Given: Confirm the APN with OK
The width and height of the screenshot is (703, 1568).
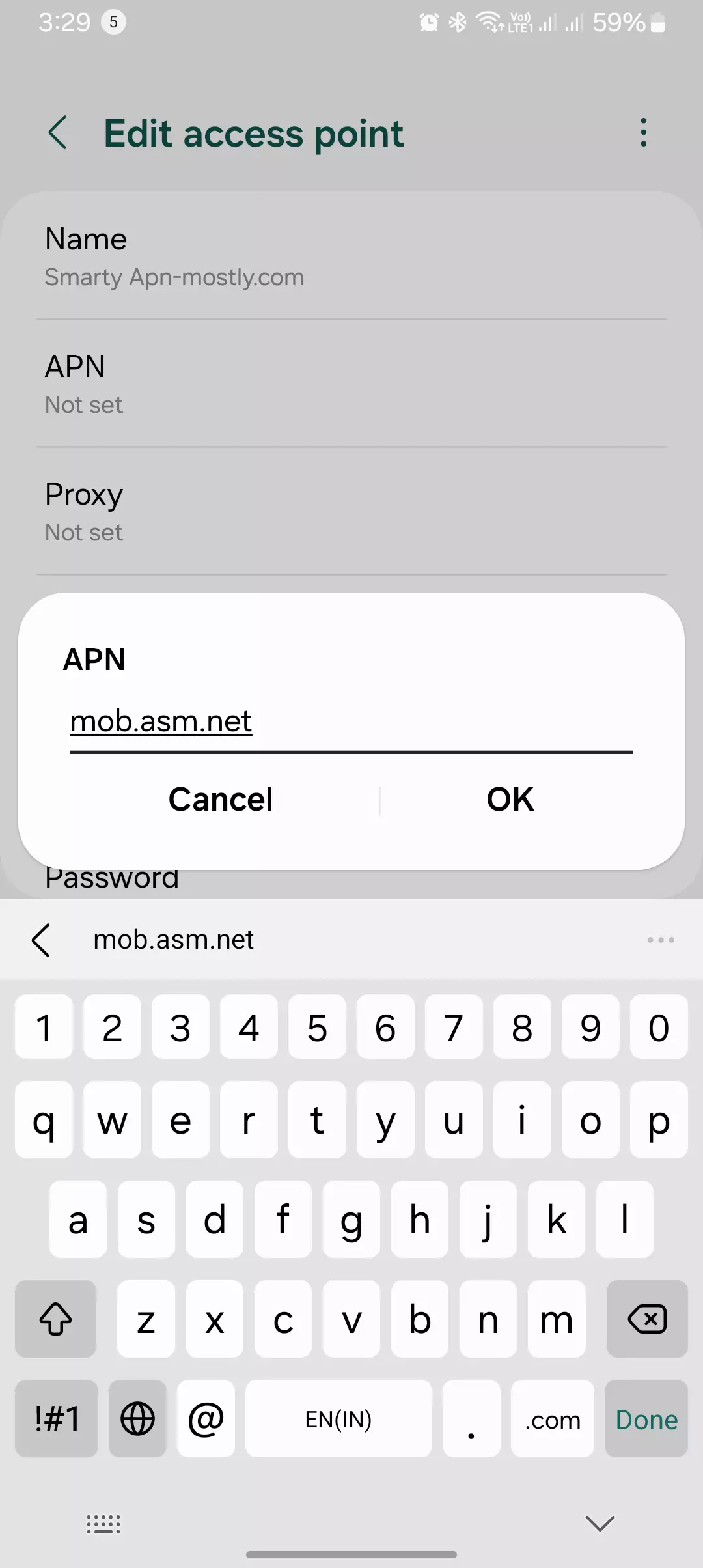Looking at the screenshot, I should [510, 800].
